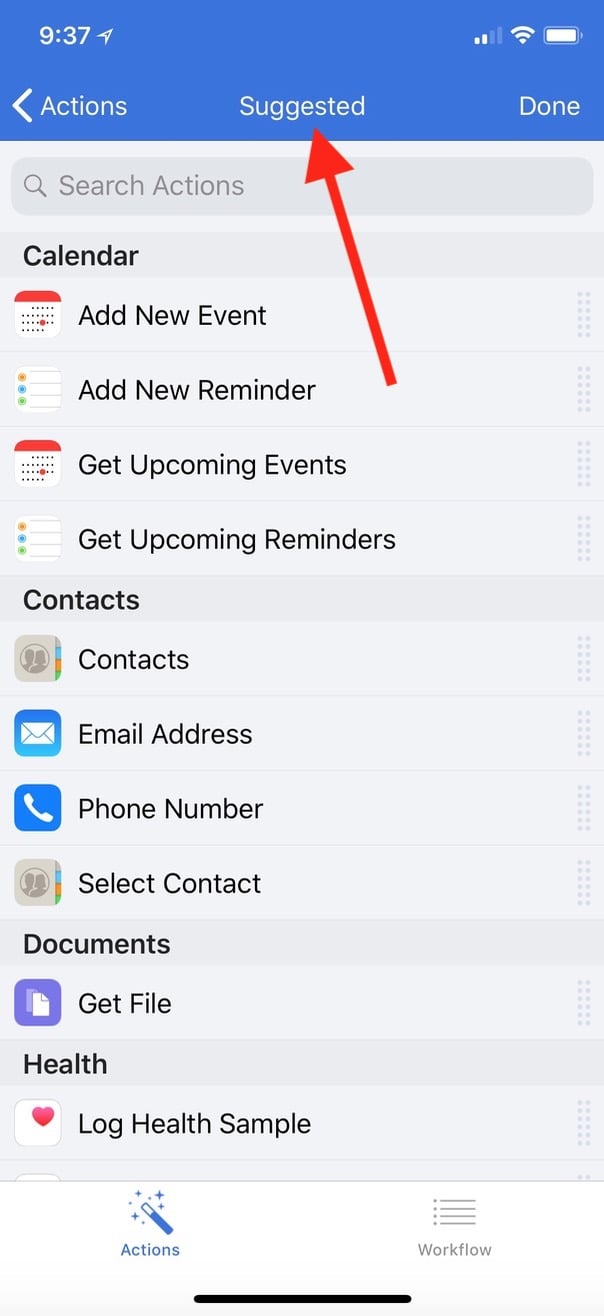Choose Select Contact

[169, 884]
